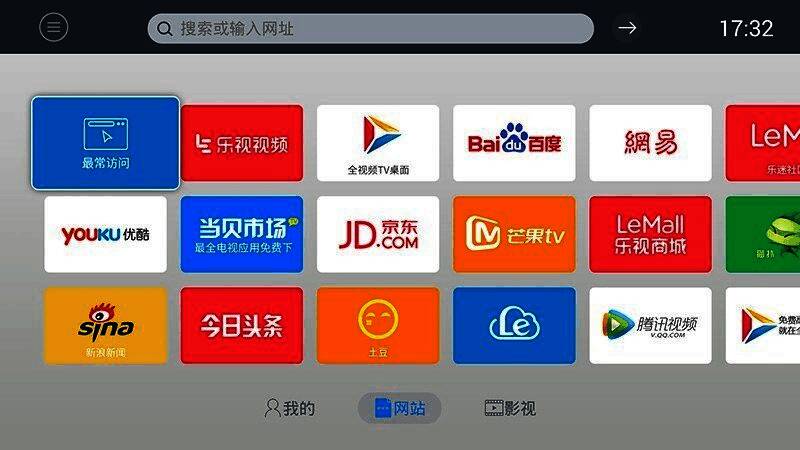
Task: Open the hamburger menu button
Action: [53, 28]
